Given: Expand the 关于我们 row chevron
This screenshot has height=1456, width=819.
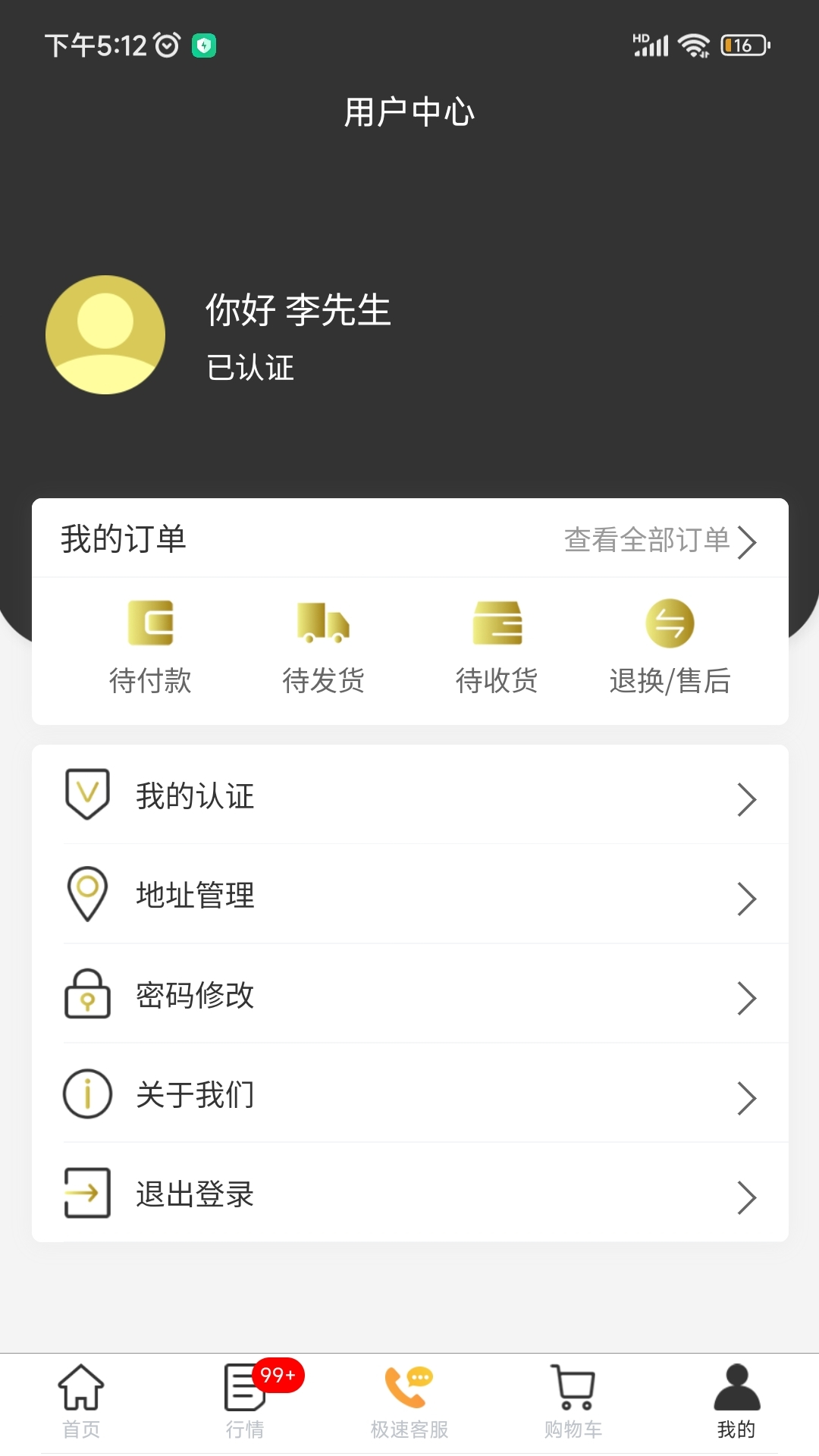Looking at the screenshot, I should click(x=748, y=1097).
